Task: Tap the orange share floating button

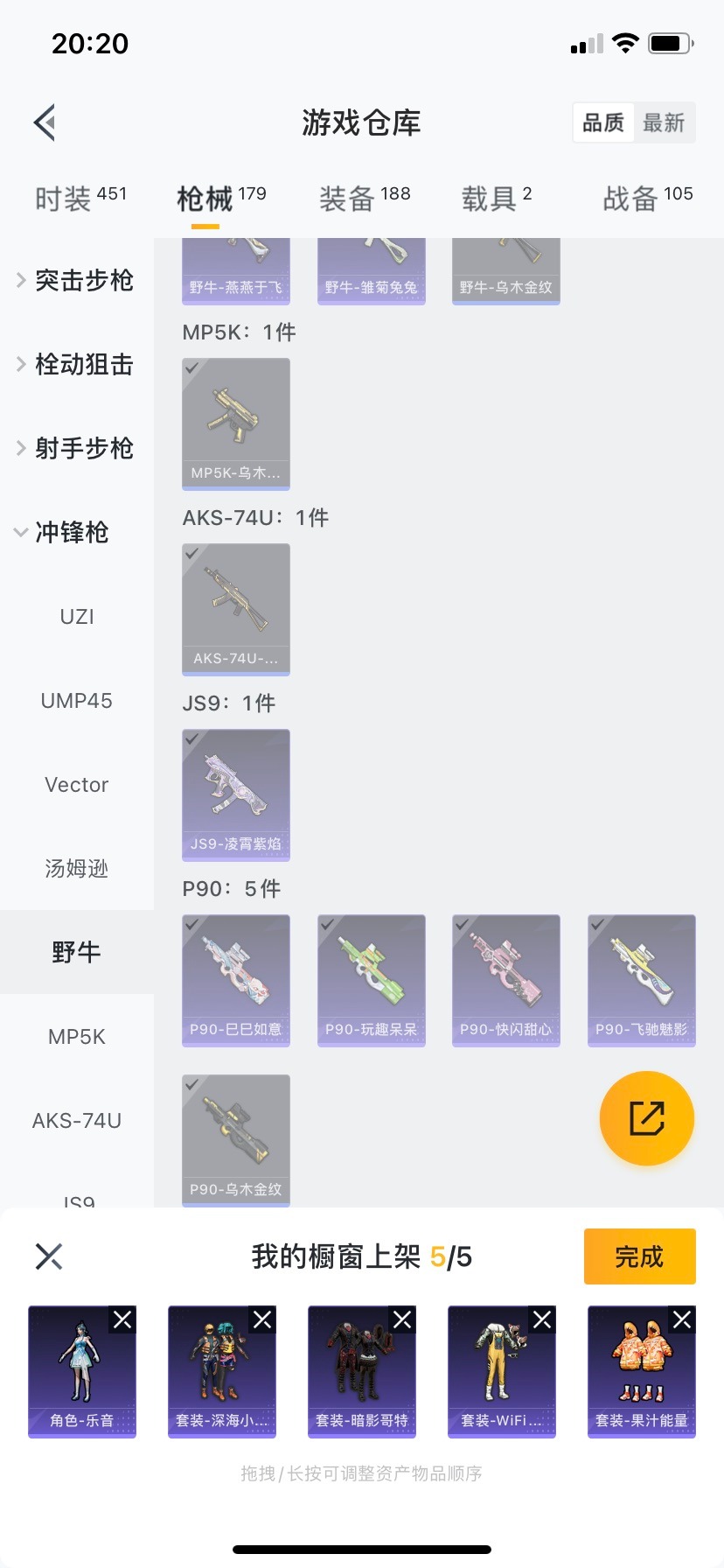Action: click(647, 1118)
